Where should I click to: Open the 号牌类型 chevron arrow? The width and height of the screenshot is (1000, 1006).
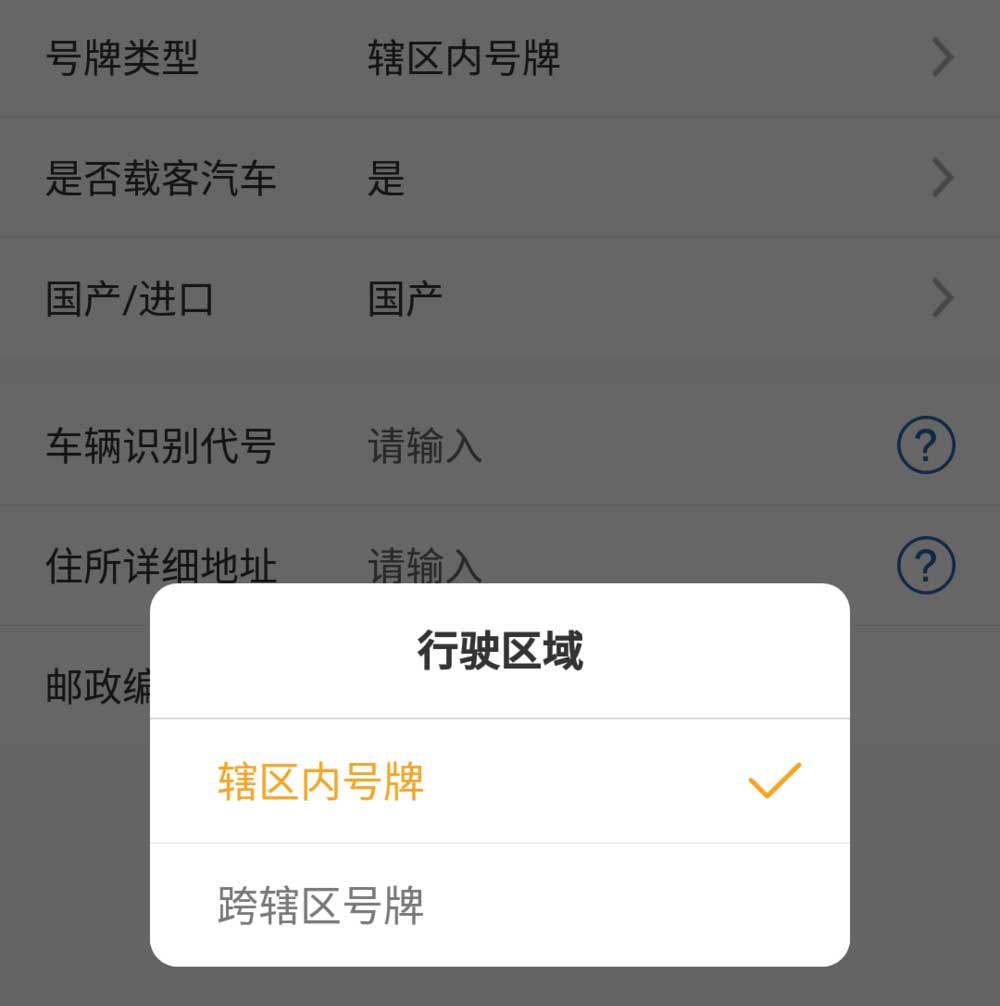pyautogui.click(x=940, y=57)
